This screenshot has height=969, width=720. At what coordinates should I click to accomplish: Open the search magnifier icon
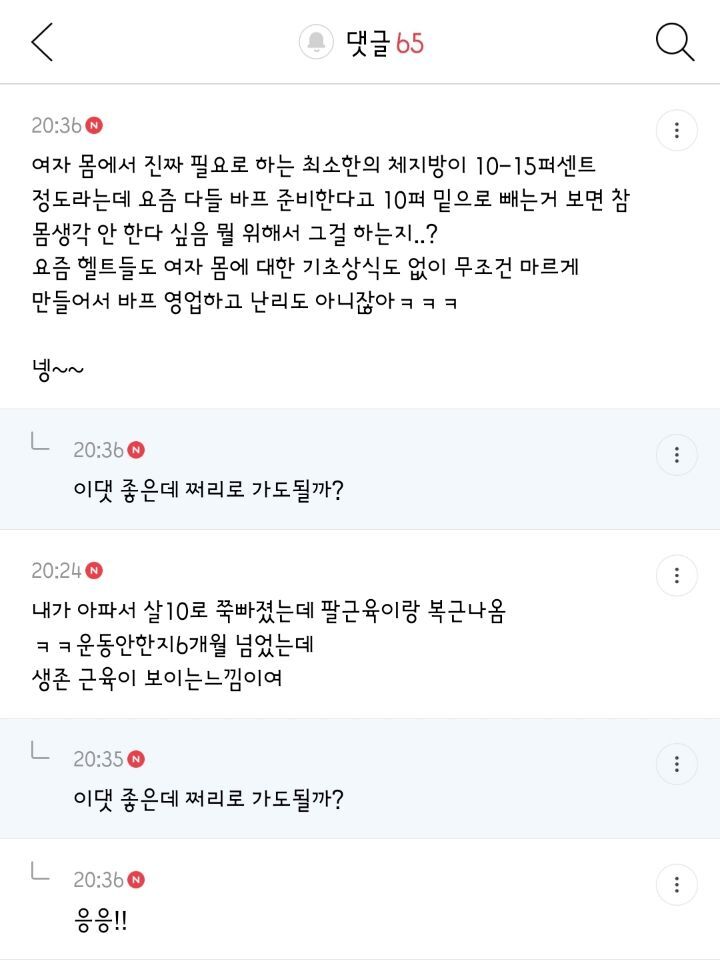click(x=675, y=41)
